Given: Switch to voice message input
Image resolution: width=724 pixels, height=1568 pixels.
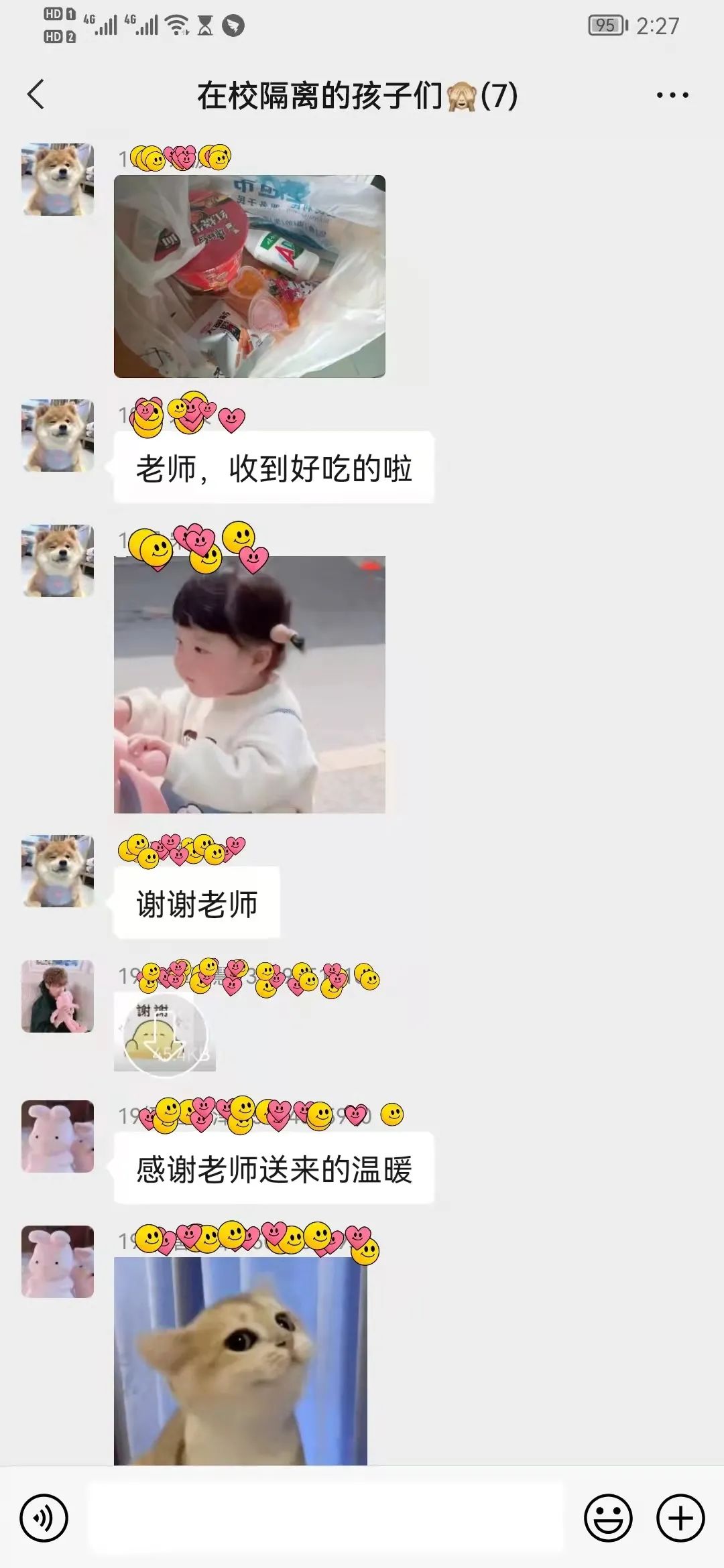Looking at the screenshot, I should tap(44, 1518).
